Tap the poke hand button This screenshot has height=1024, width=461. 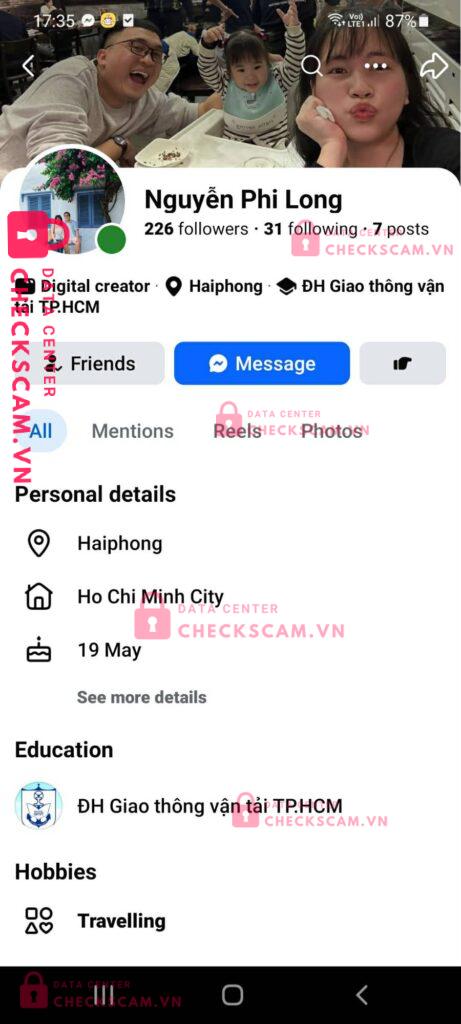[402, 363]
